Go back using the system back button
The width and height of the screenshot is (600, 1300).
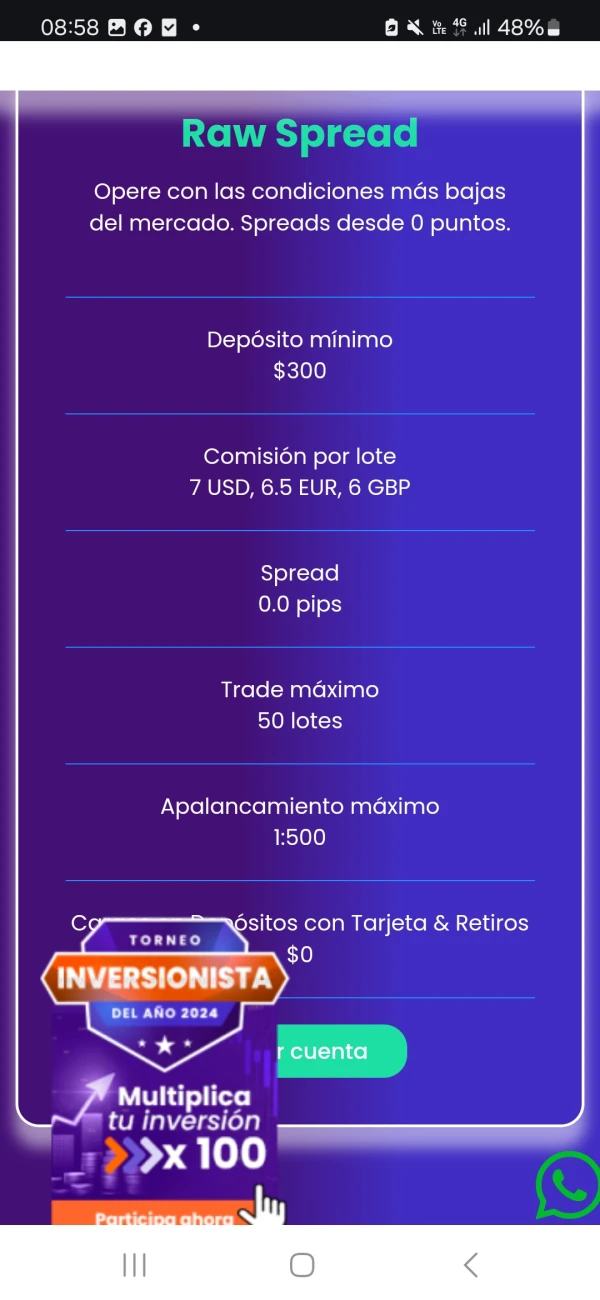coord(470,1265)
